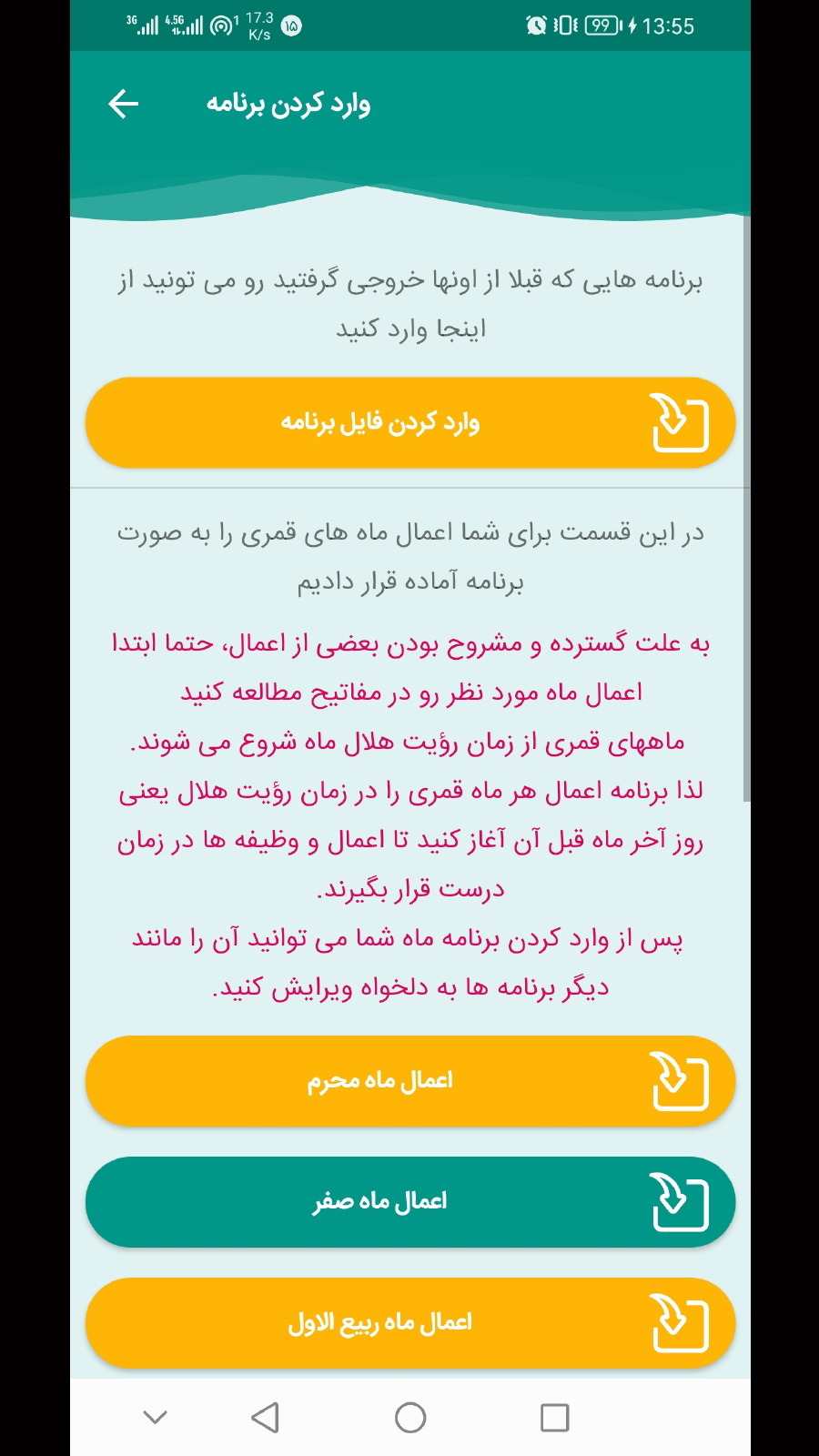
Task: Collapse the navigation bar with the down chevron
Action: [157, 1416]
